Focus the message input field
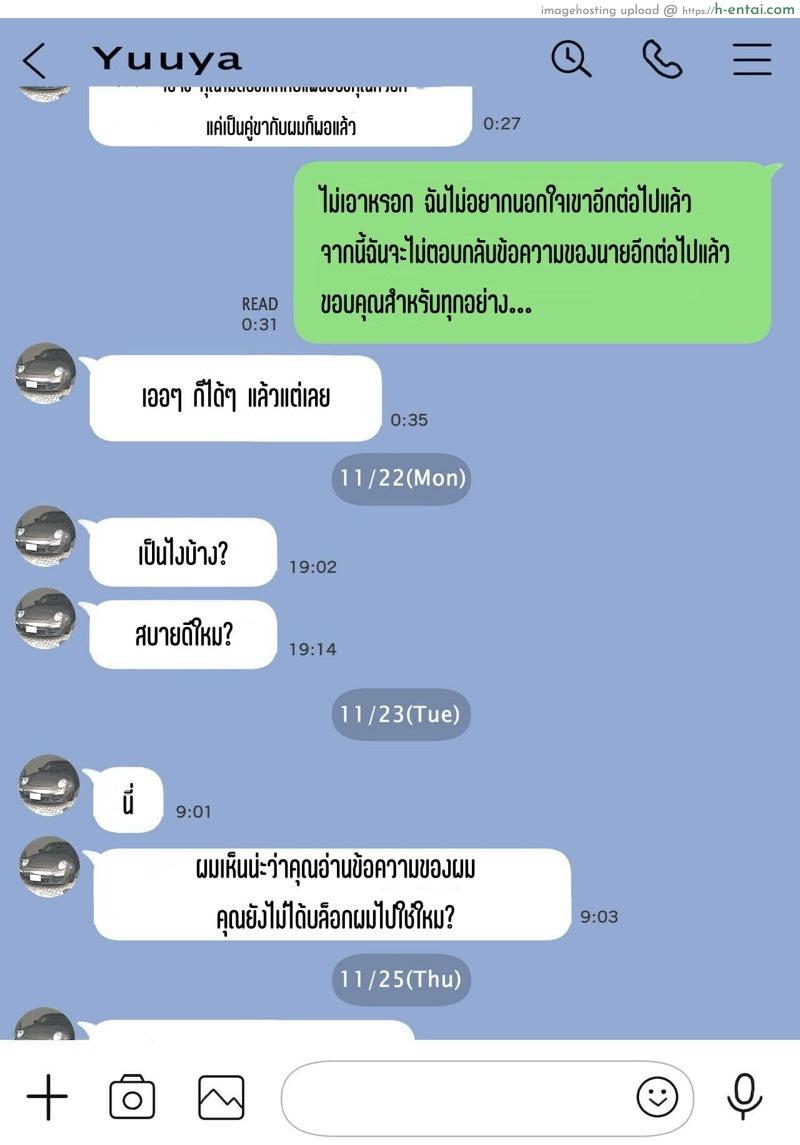 coord(455,1098)
